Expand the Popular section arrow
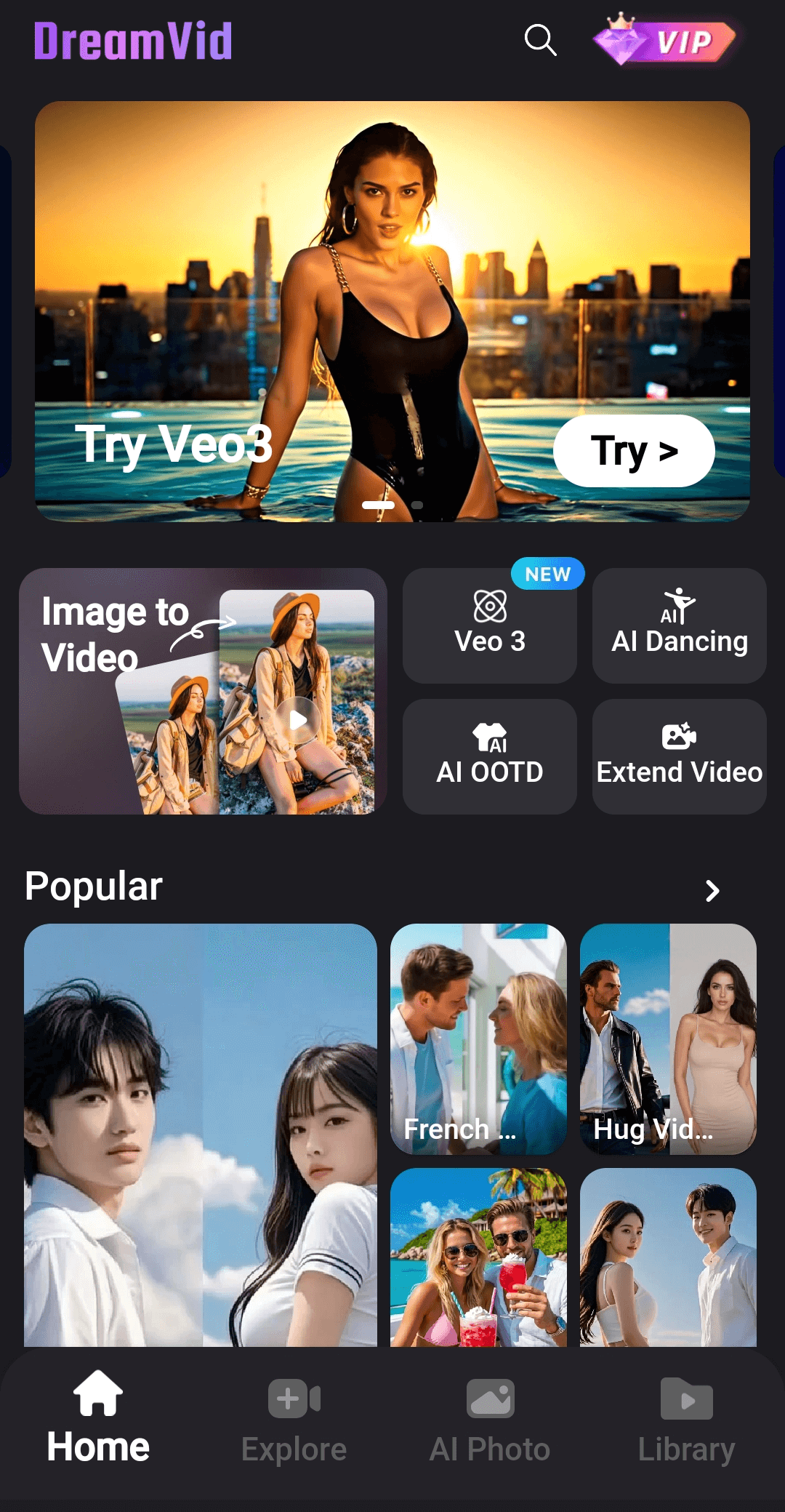The width and height of the screenshot is (785, 1512). 712,890
